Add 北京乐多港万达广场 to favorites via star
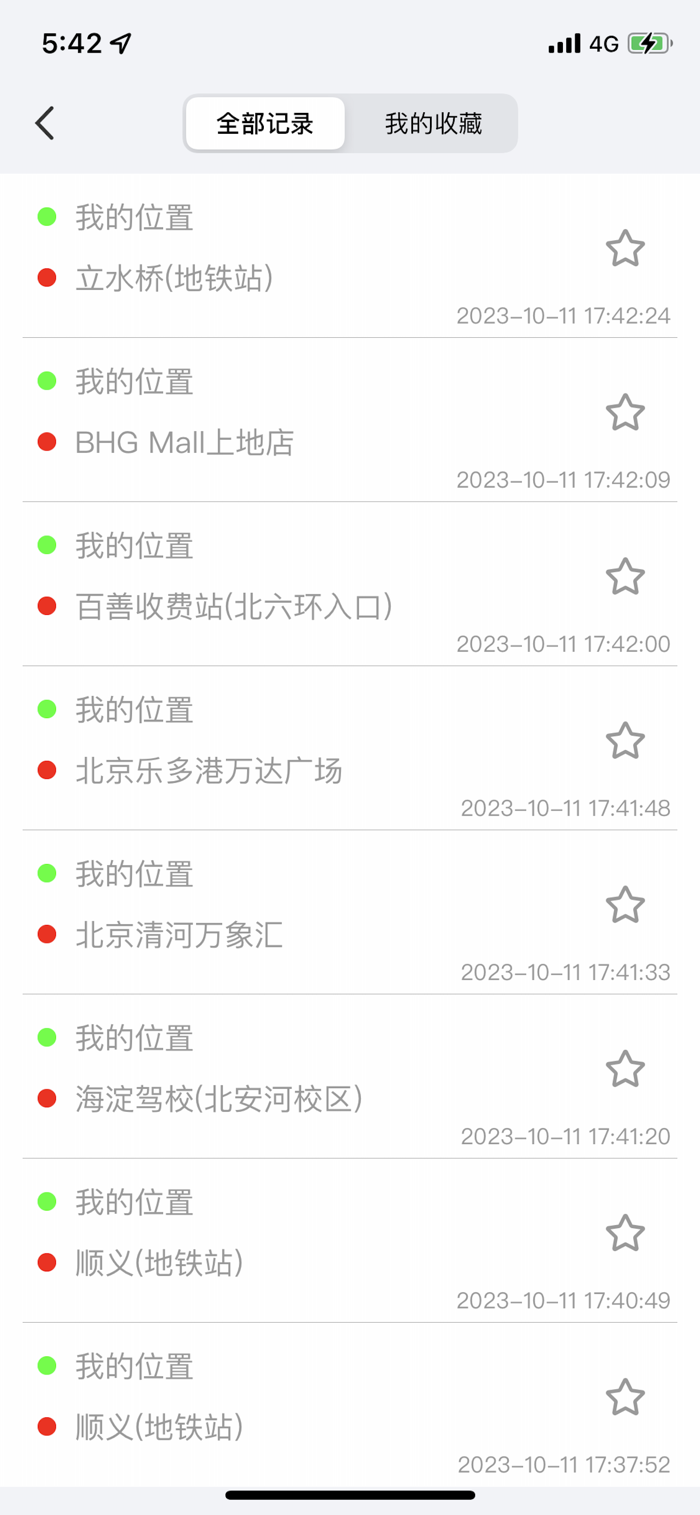 [625, 741]
